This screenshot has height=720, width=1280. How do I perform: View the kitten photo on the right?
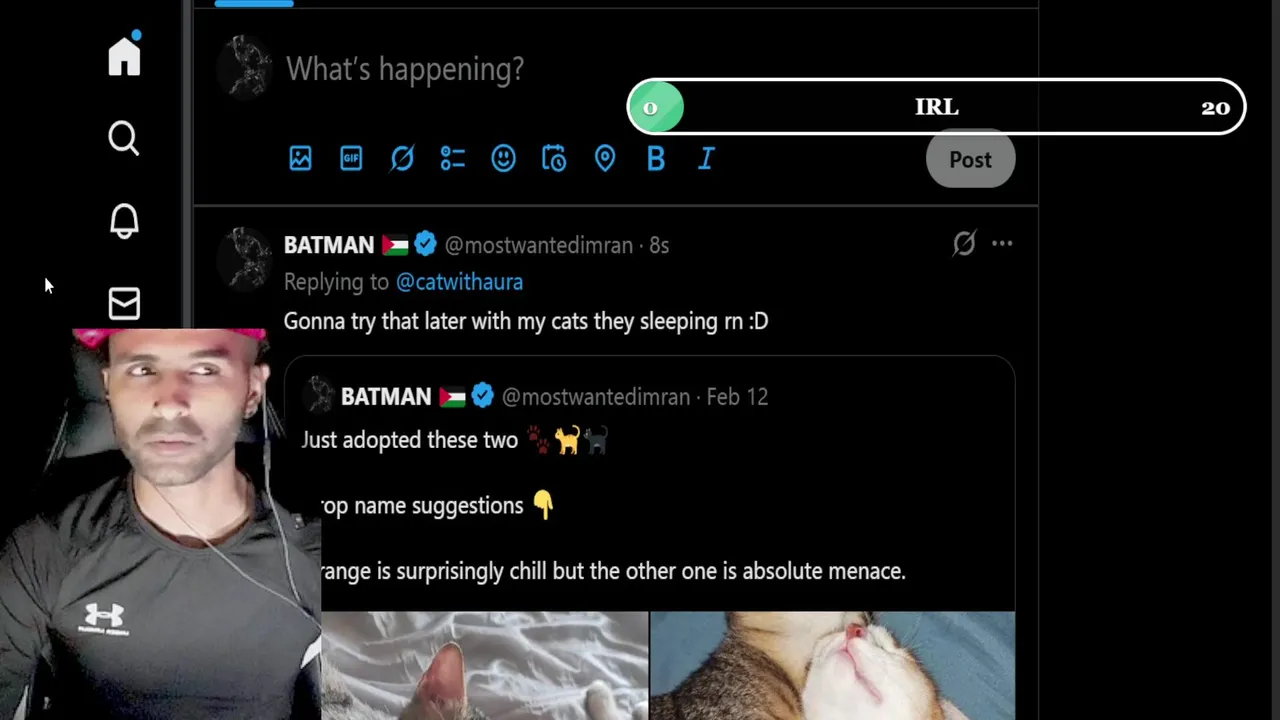[832, 665]
